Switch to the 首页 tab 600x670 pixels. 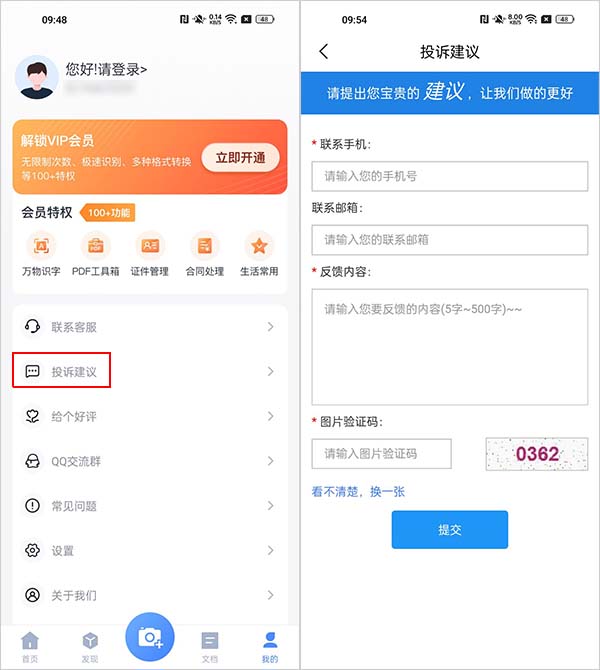pyautogui.click(x=30, y=646)
